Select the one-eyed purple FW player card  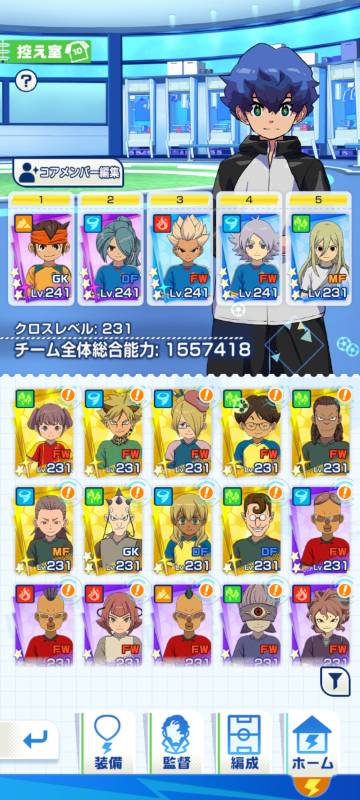pyautogui.click(x=251, y=624)
